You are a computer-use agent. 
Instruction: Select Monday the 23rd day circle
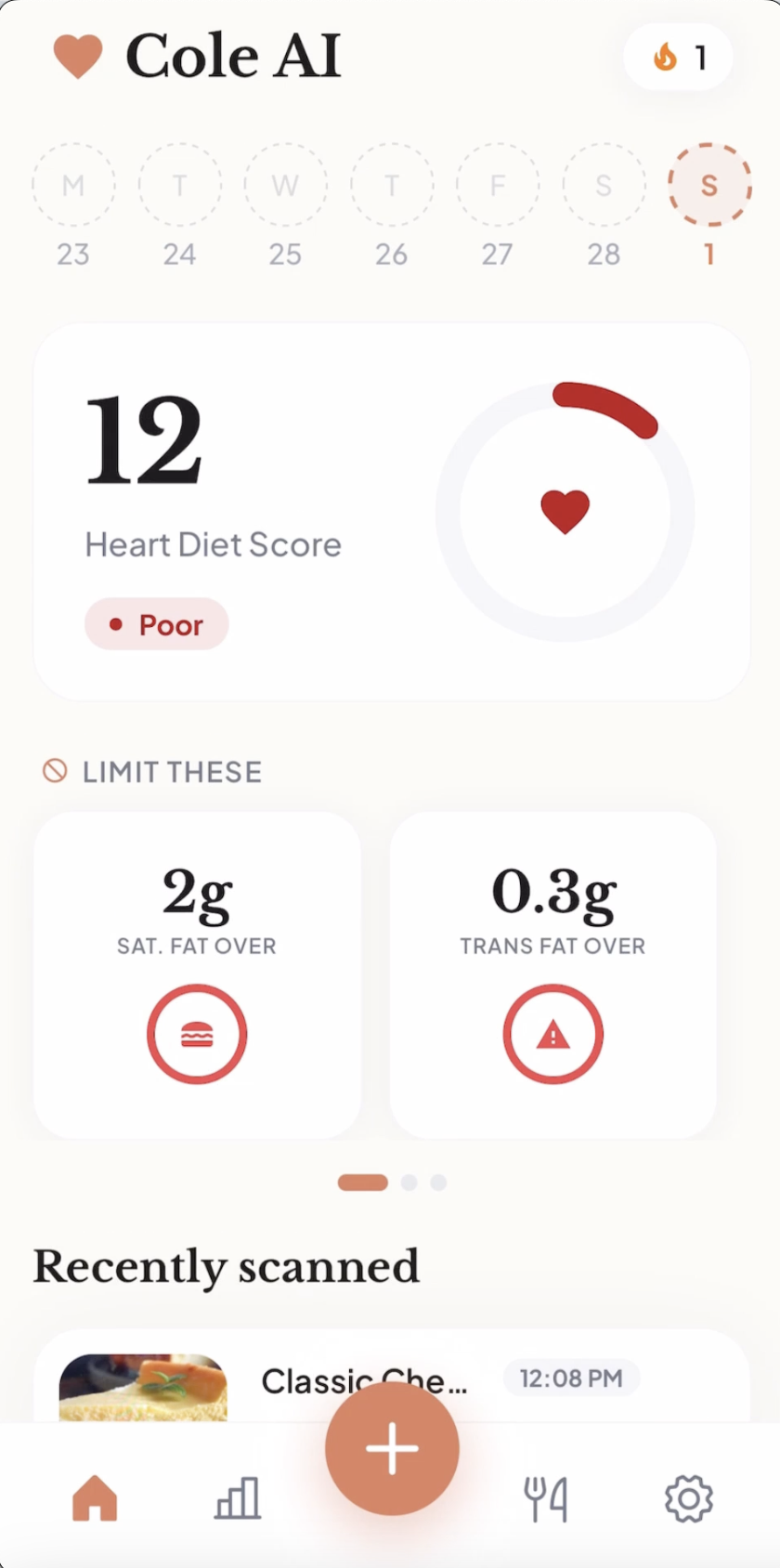[x=73, y=185]
